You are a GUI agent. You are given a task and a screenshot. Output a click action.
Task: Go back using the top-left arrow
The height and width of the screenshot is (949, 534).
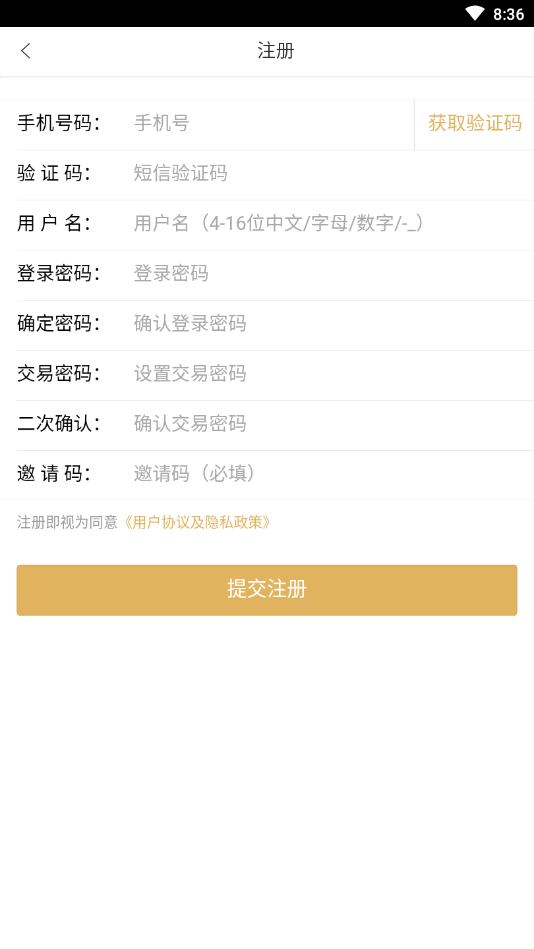point(25,51)
